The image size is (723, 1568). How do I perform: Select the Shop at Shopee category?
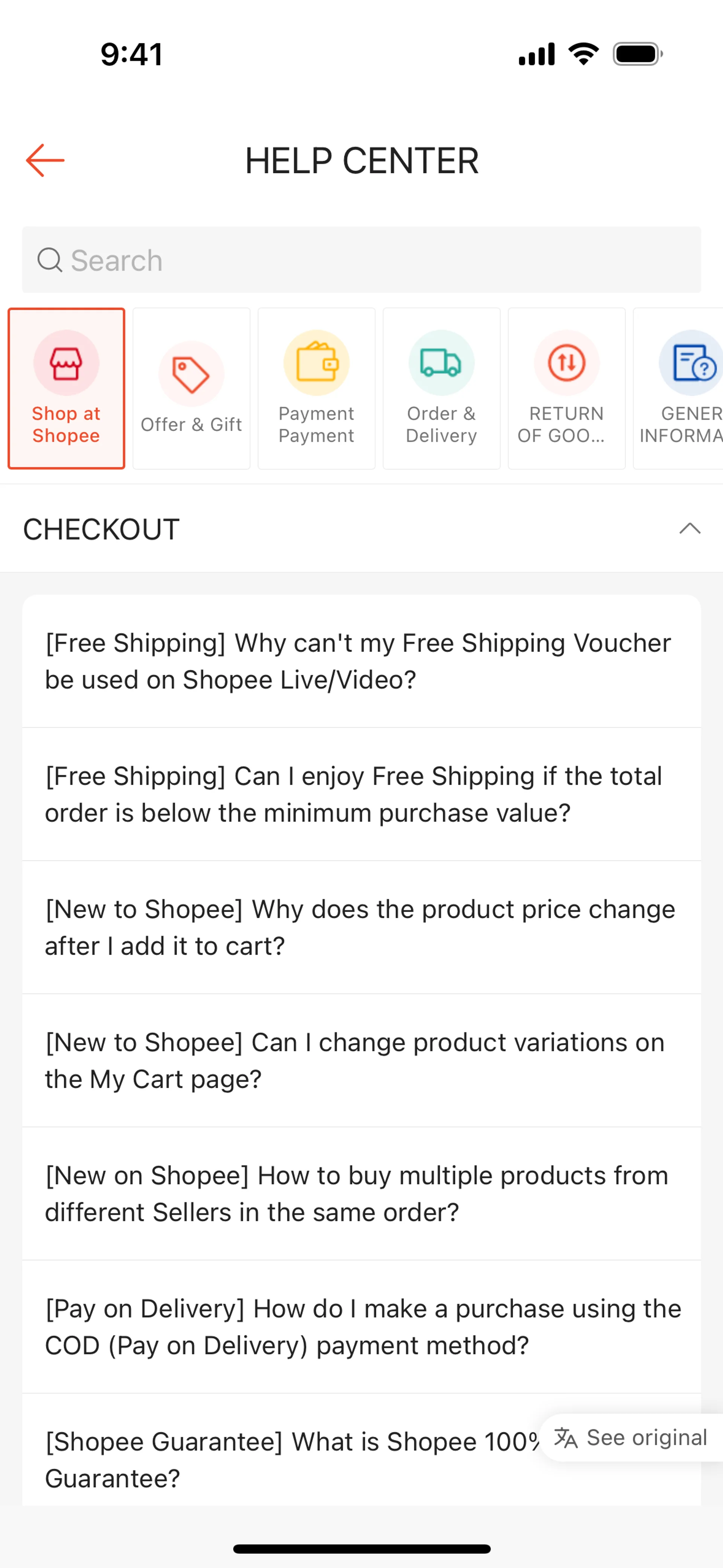tap(66, 388)
